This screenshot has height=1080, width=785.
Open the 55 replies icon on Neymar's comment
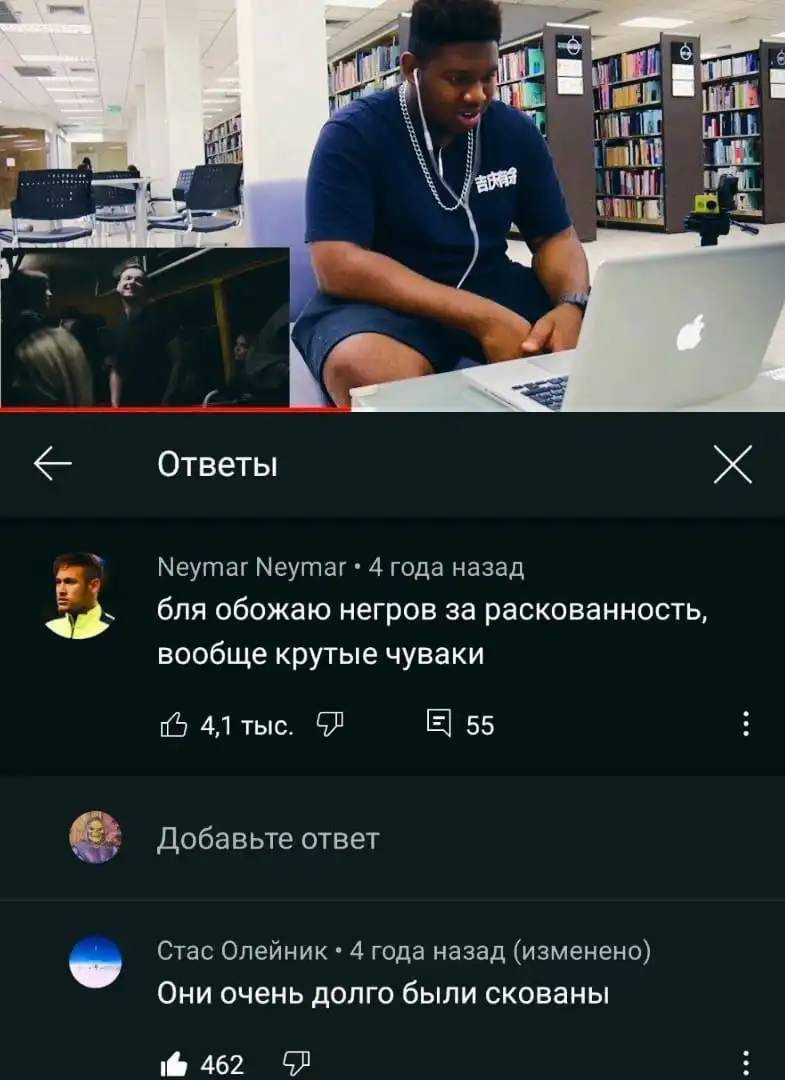click(439, 724)
